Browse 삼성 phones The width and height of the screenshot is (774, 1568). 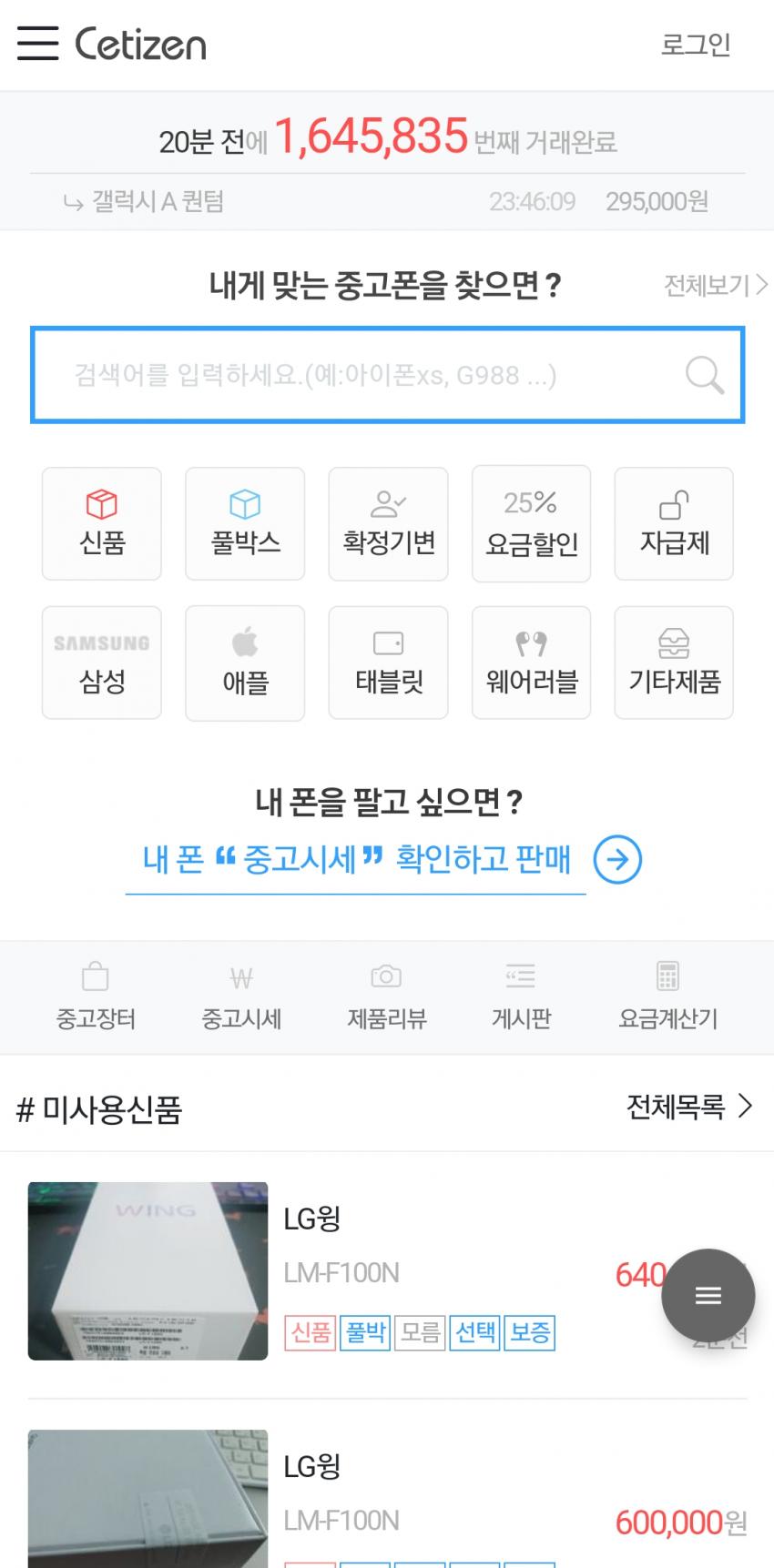pos(102,663)
